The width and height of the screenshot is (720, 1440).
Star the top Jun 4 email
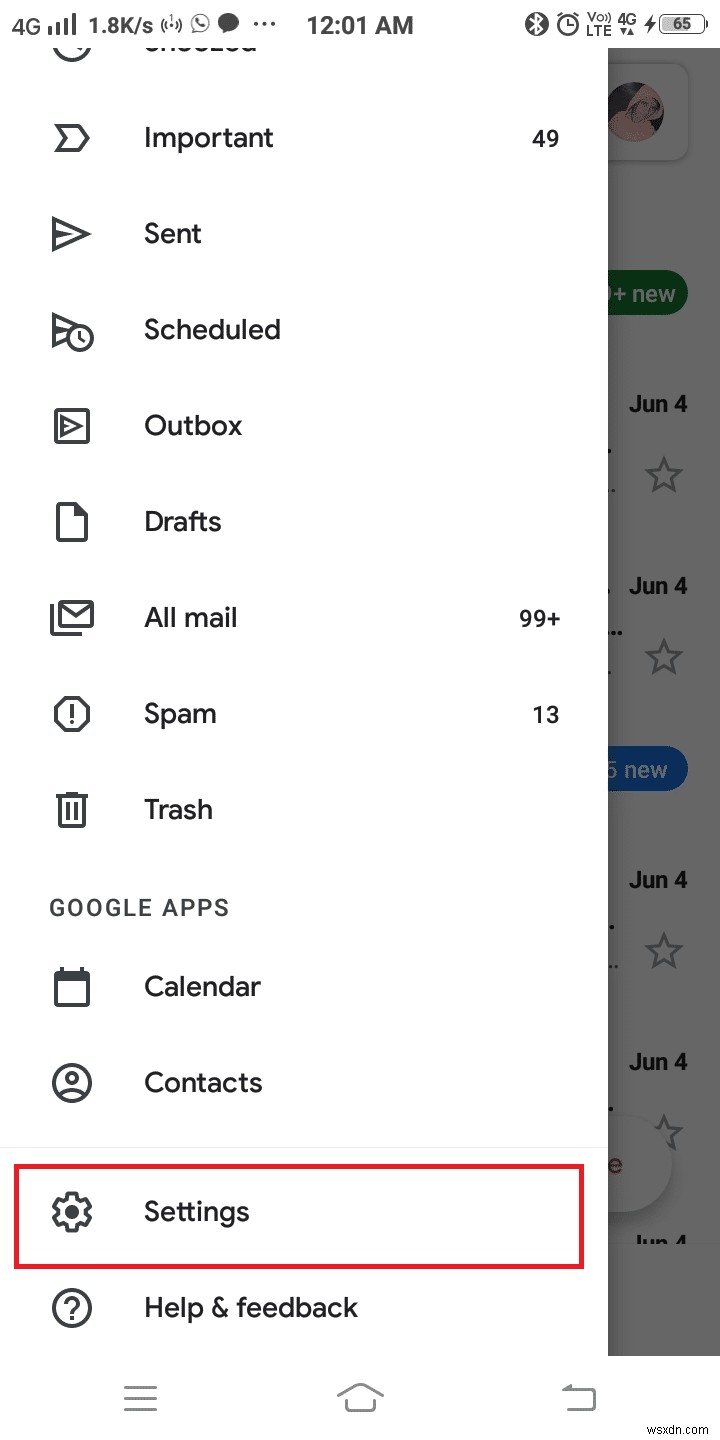(664, 475)
